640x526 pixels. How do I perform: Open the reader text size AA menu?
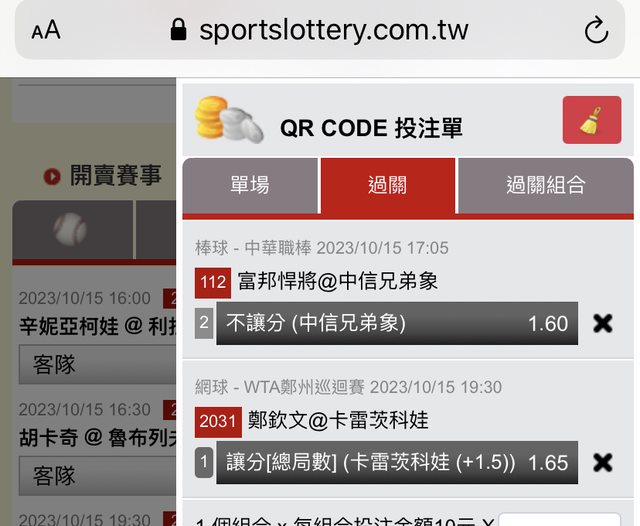pos(46,30)
